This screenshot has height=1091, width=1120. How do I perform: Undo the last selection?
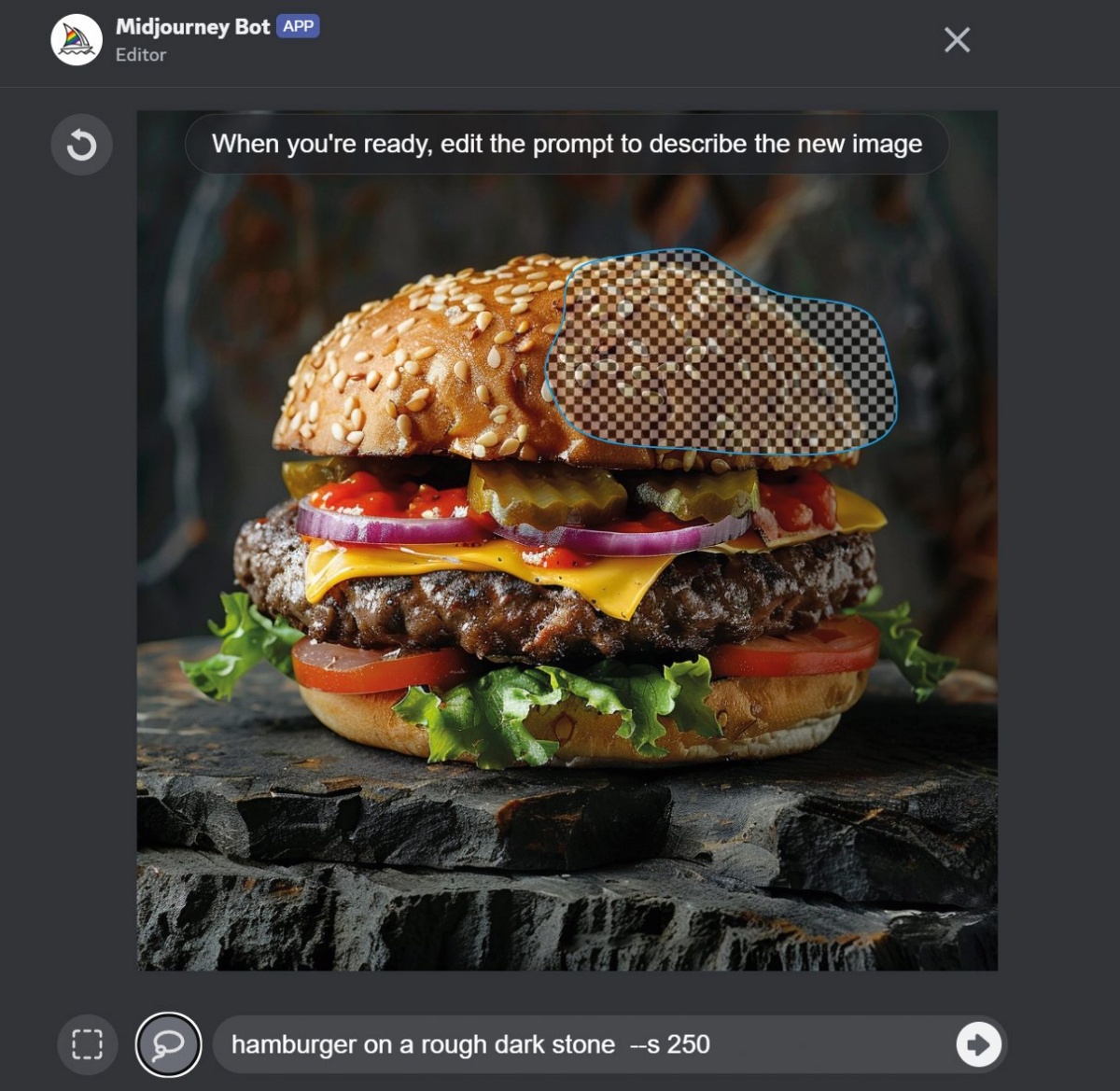click(81, 145)
